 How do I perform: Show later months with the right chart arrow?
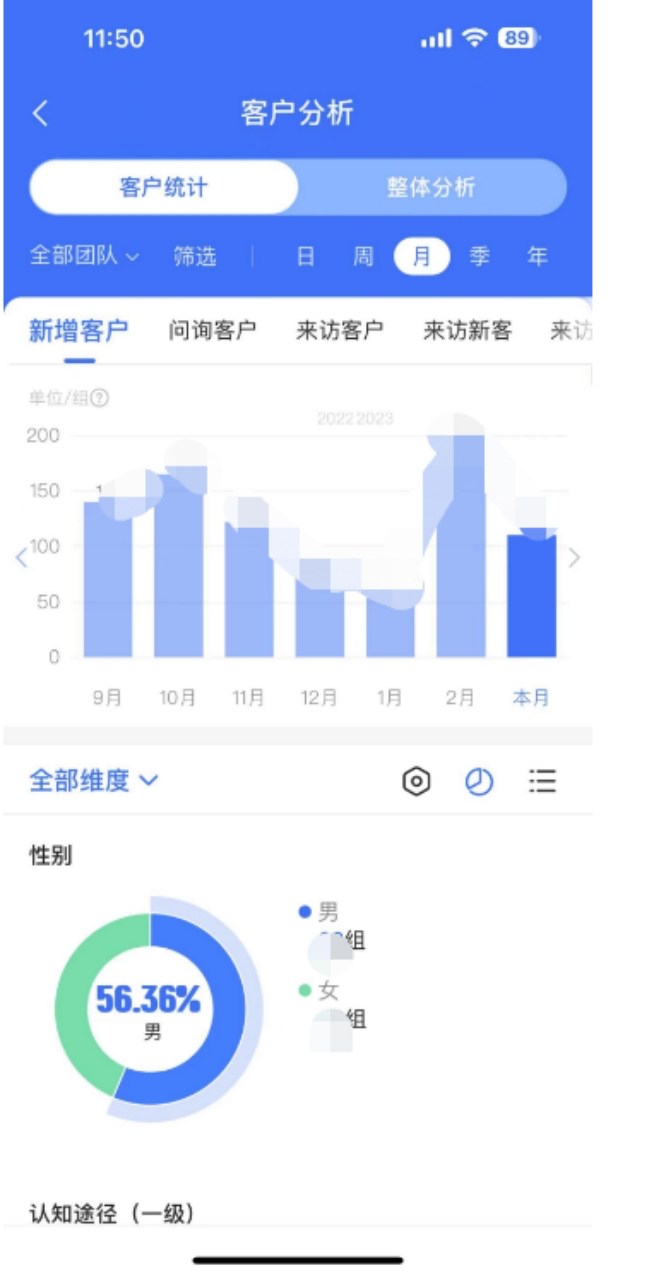[x=574, y=558]
